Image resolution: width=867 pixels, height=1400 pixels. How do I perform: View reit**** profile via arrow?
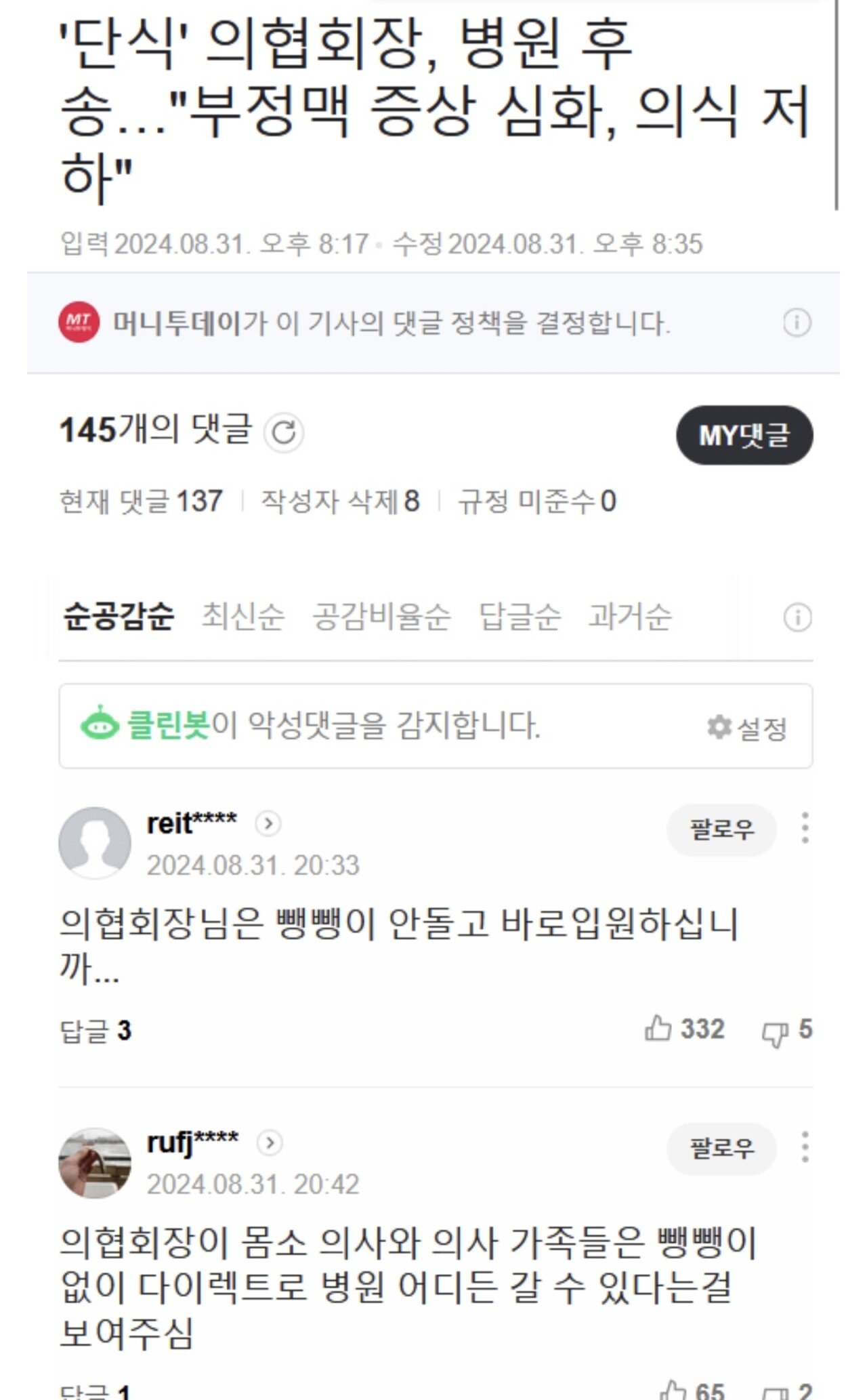[268, 823]
